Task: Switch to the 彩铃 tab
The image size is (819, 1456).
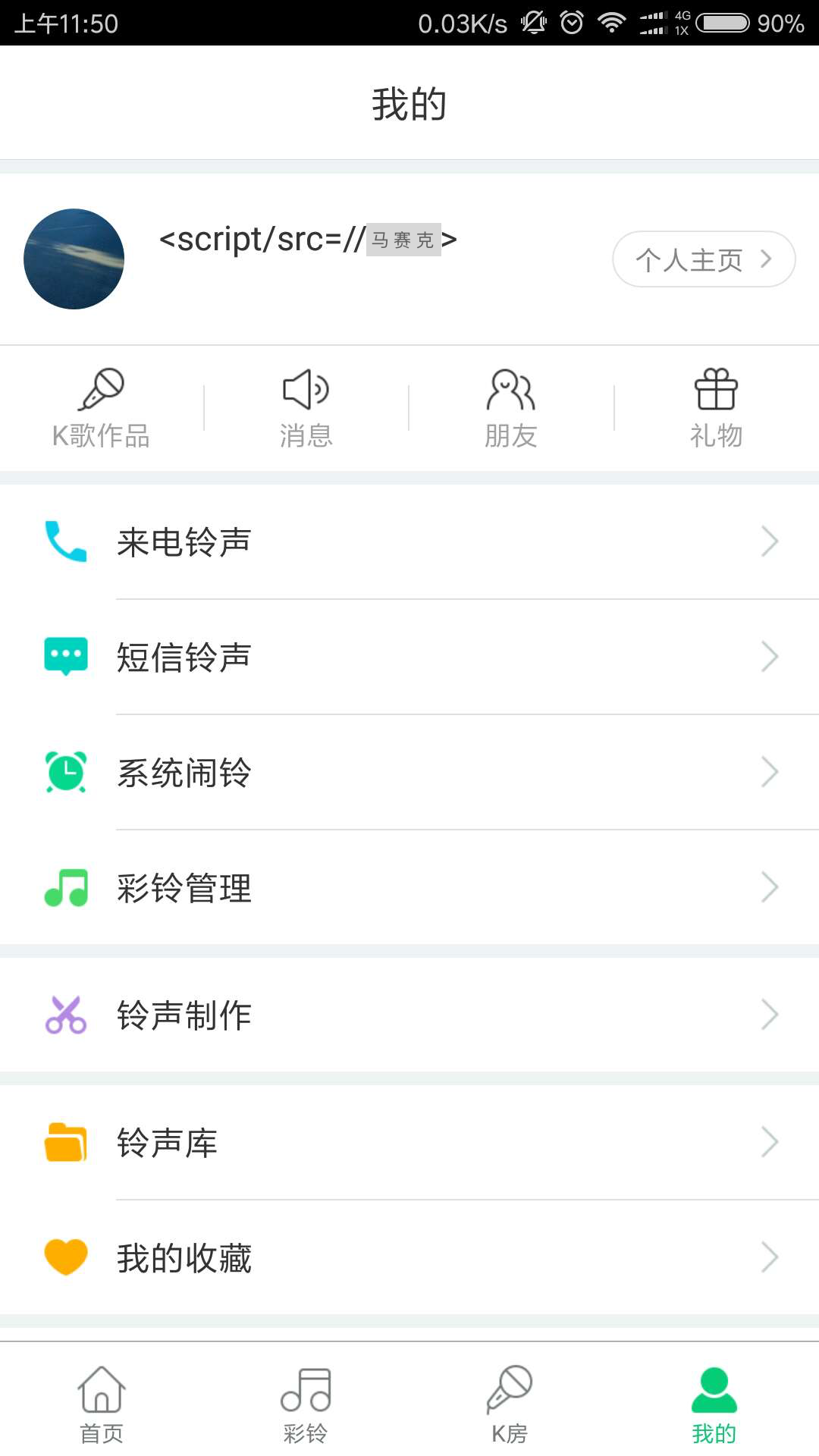Action: pyautogui.click(x=306, y=1404)
